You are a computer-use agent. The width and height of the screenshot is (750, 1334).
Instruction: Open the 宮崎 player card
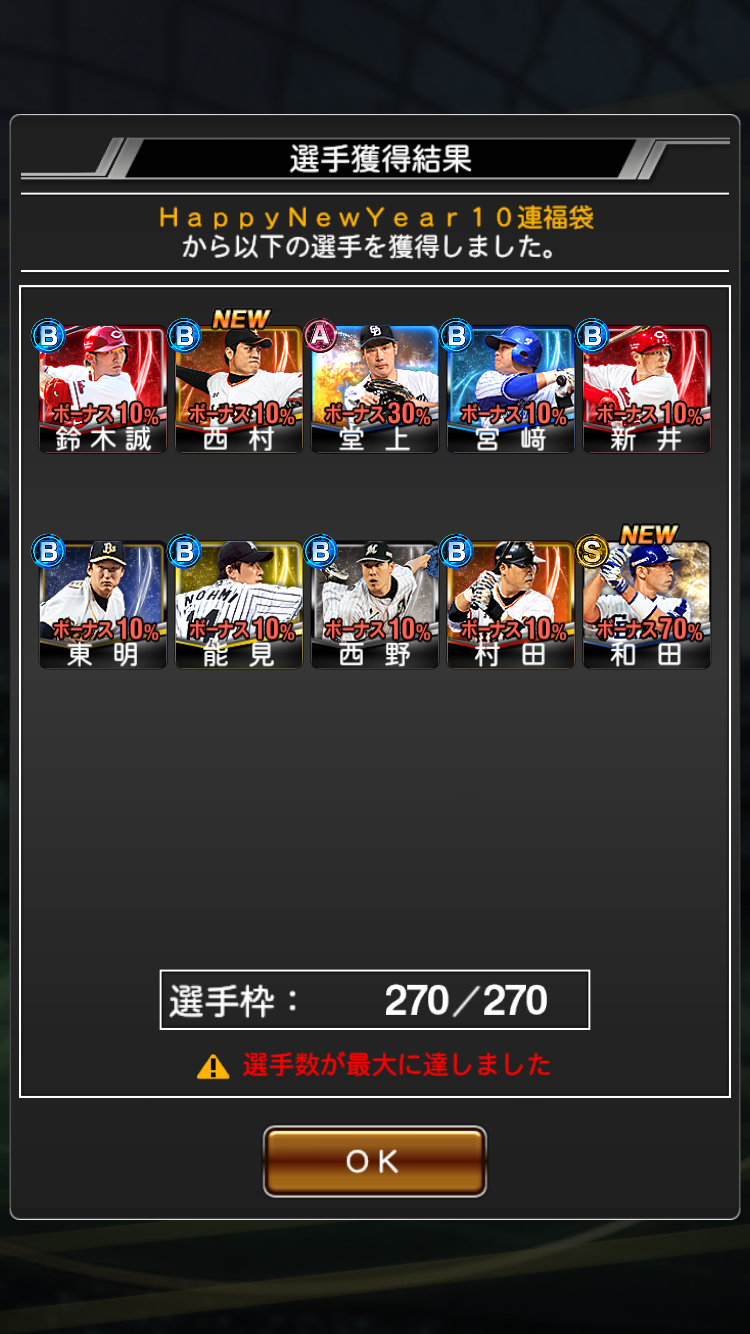pyautogui.click(x=511, y=390)
